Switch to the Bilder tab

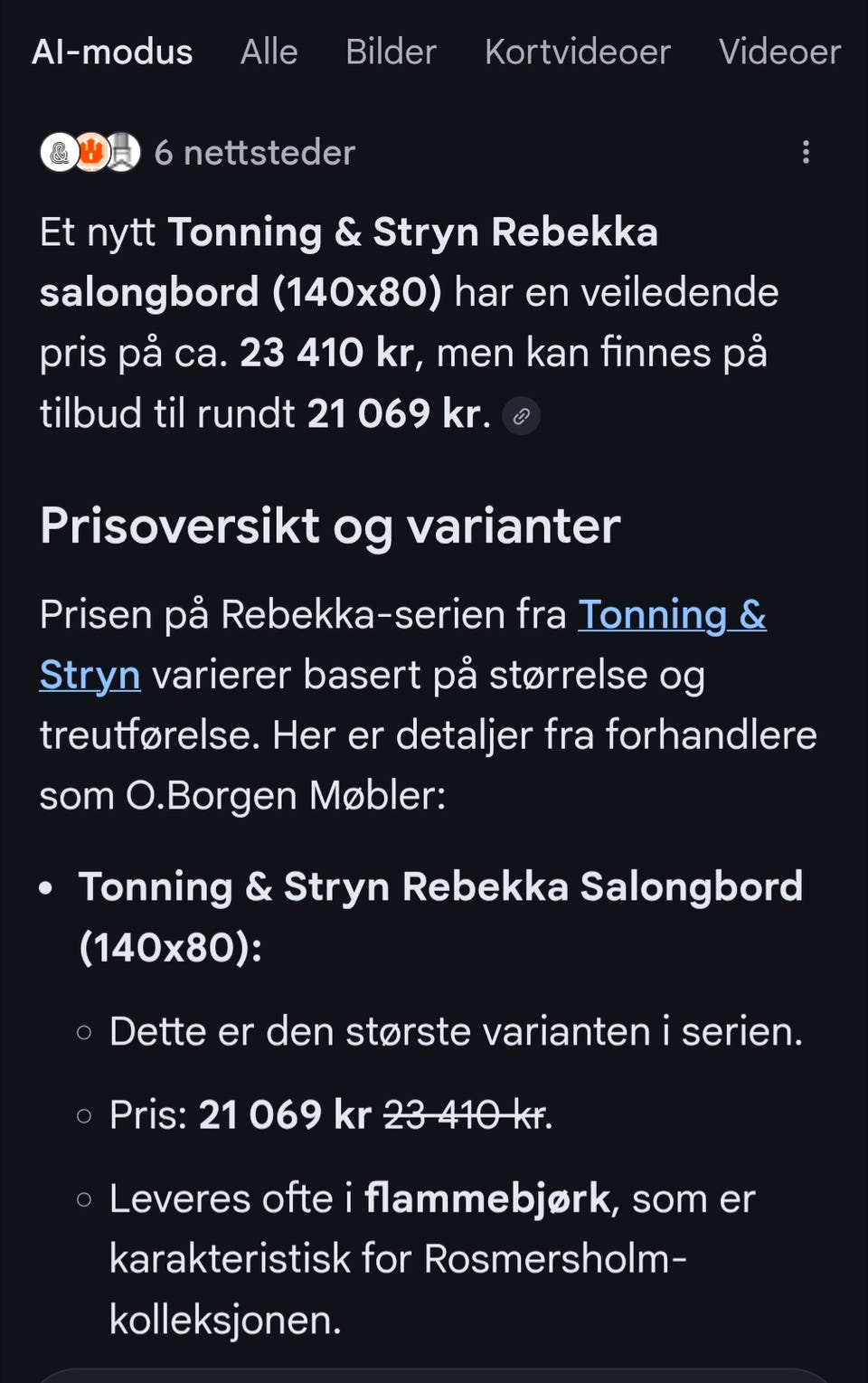(x=390, y=52)
